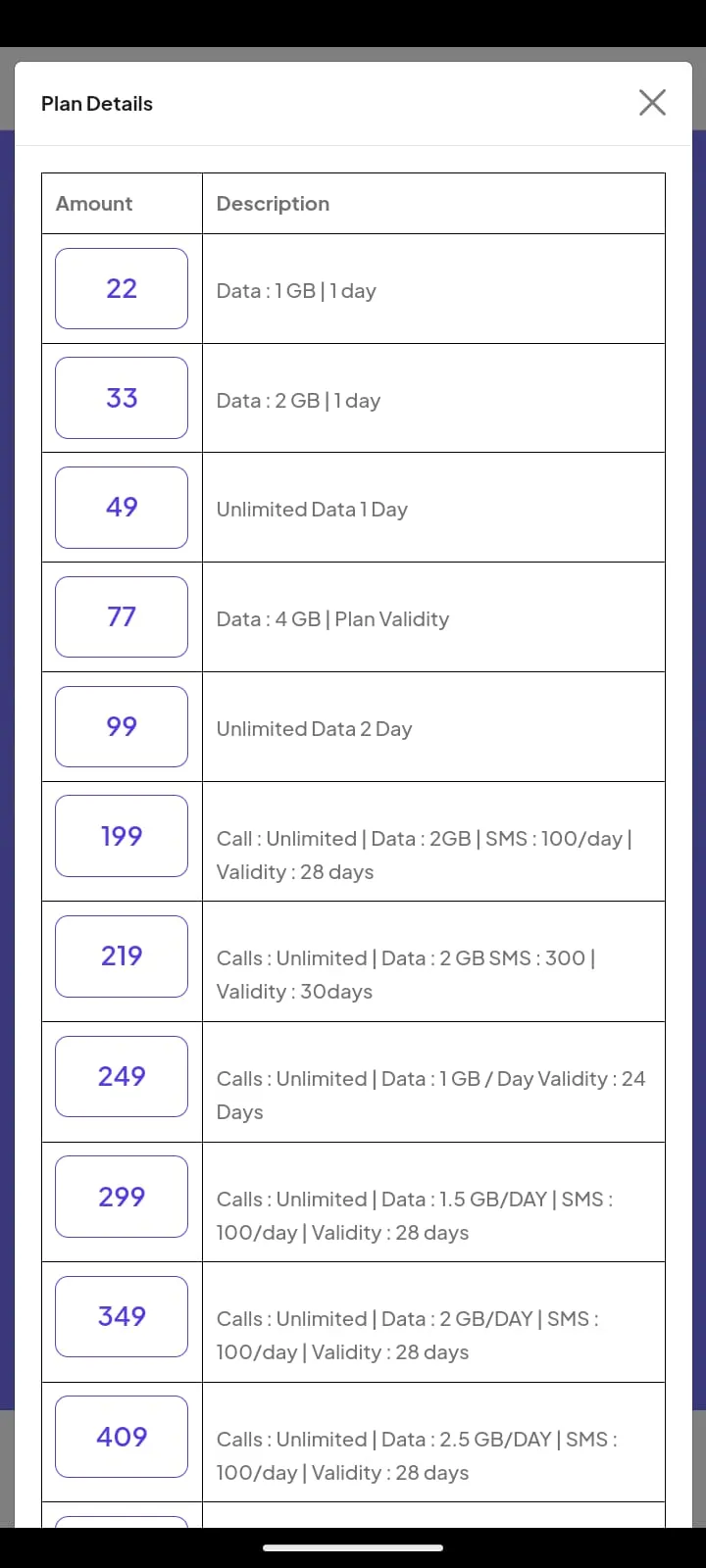This screenshot has height=1568, width=706.
Task: Select the 99 Unlimited Data 2 Day plan
Action: [122, 726]
